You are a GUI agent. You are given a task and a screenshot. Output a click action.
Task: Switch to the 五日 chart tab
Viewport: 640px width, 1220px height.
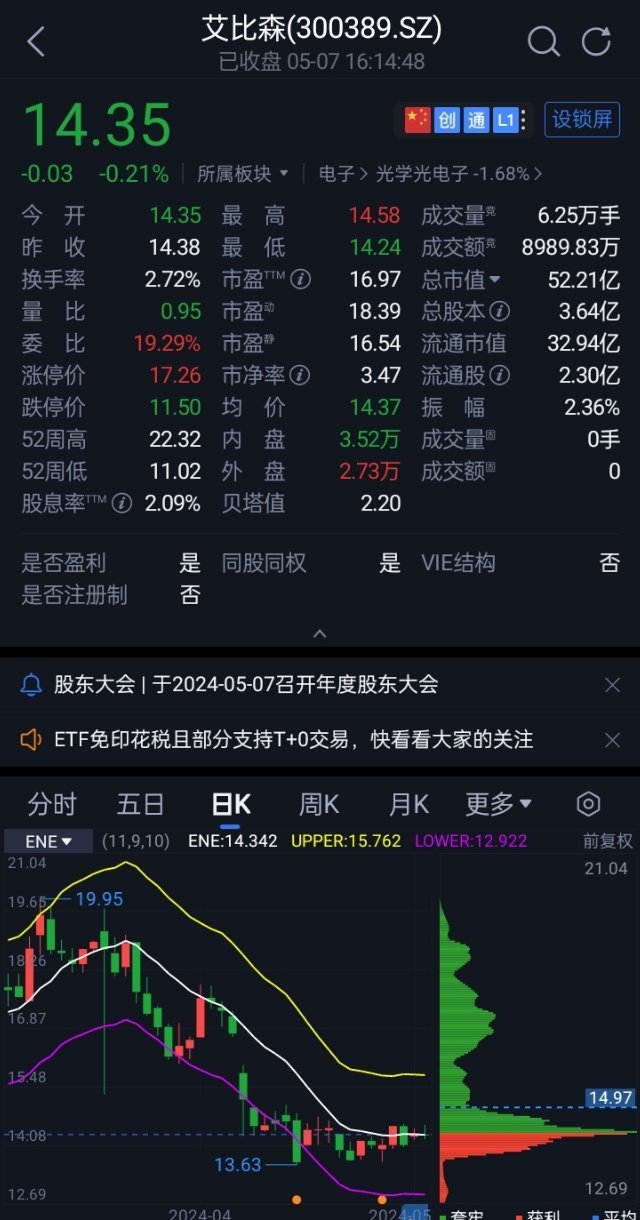[141, 804]
